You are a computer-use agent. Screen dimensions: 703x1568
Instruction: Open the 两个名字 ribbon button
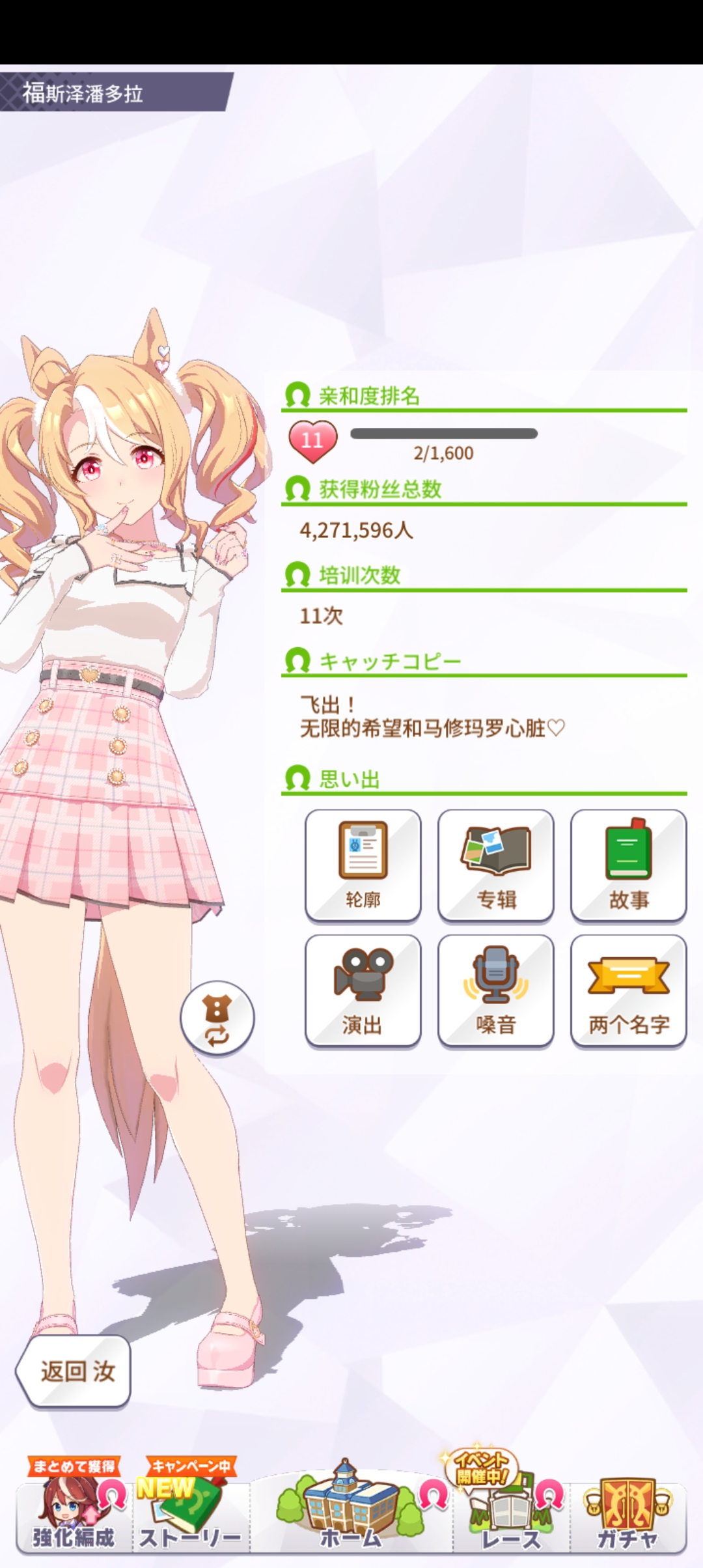click(x=628, y=990)
